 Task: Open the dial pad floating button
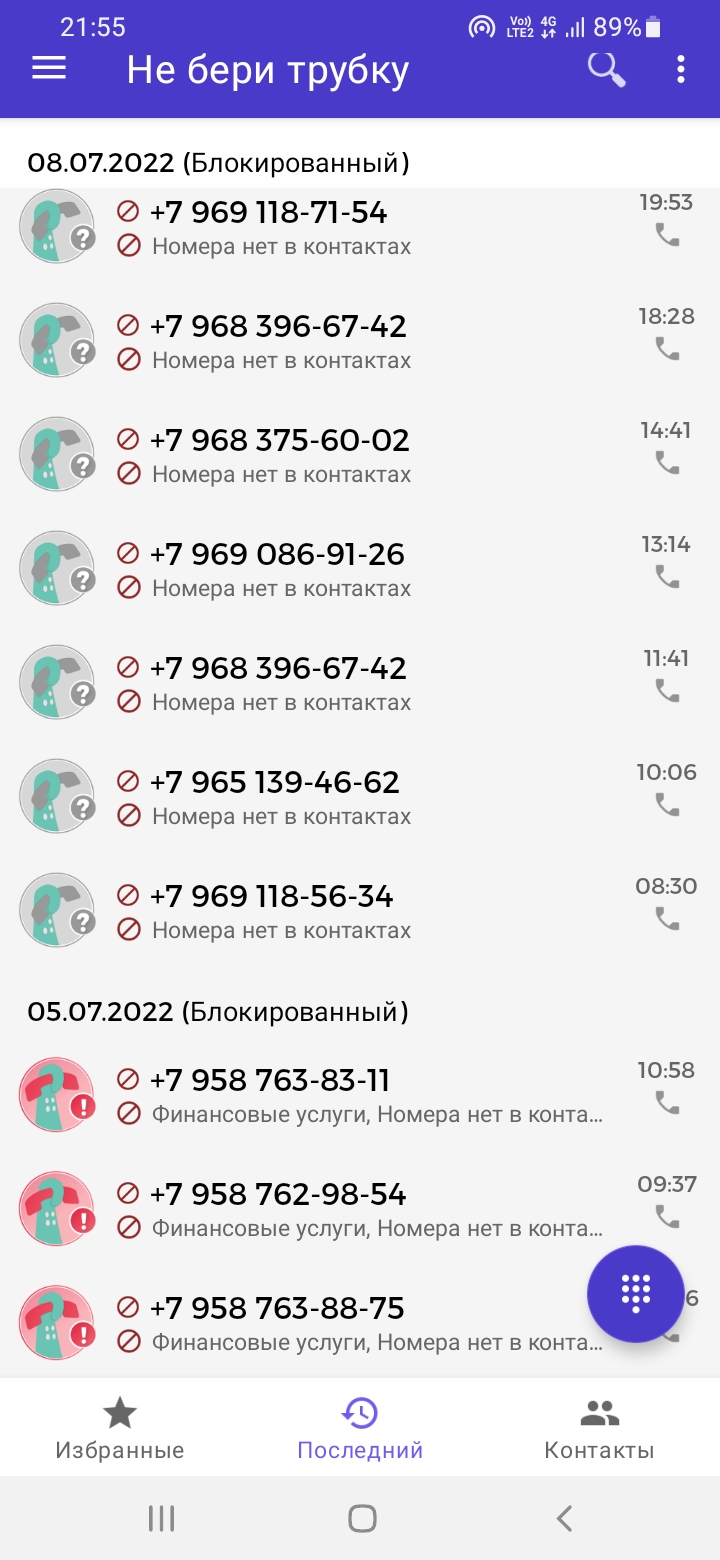(x=636, y=1293)
